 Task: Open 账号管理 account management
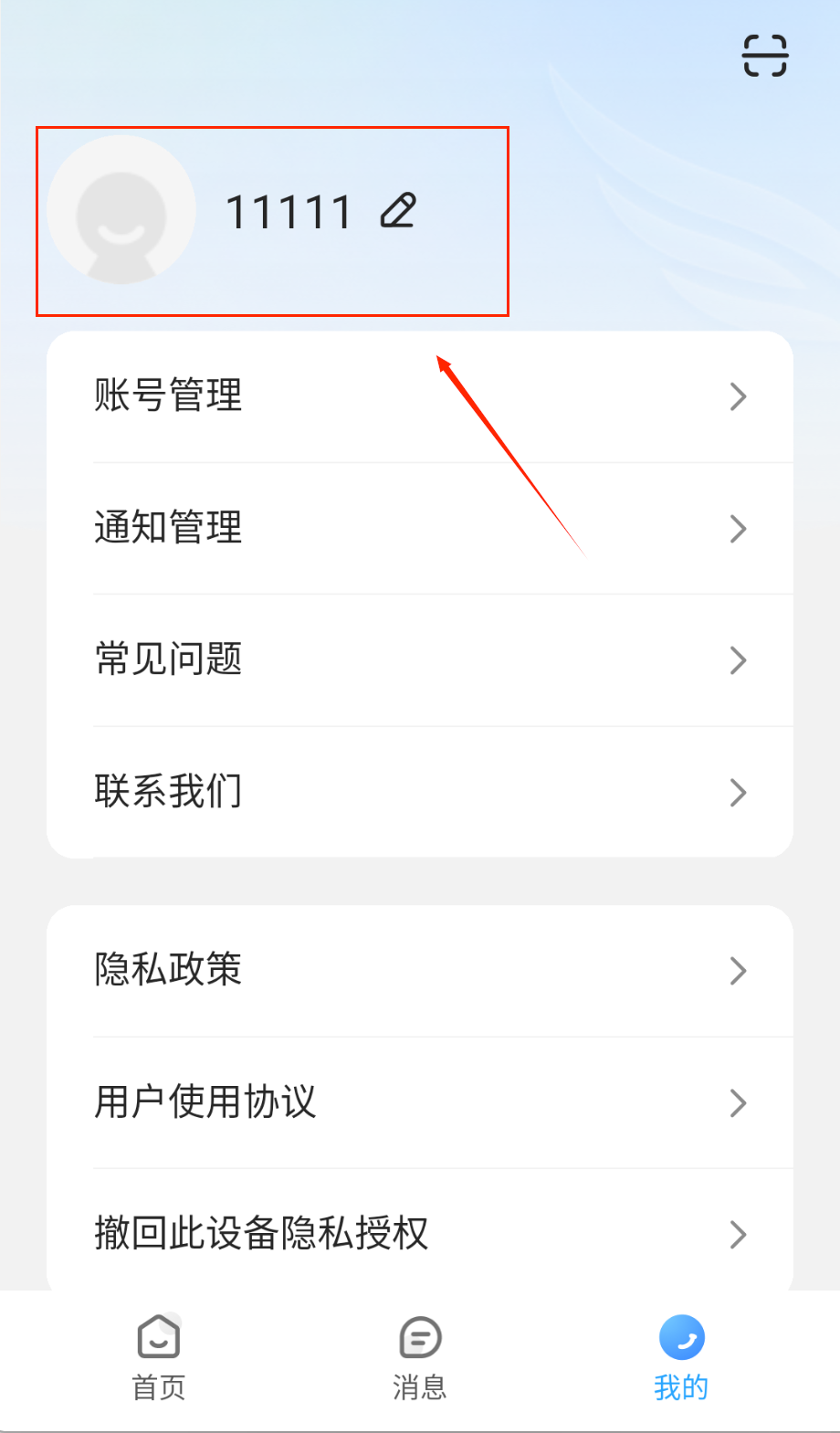tap(420, 396)
